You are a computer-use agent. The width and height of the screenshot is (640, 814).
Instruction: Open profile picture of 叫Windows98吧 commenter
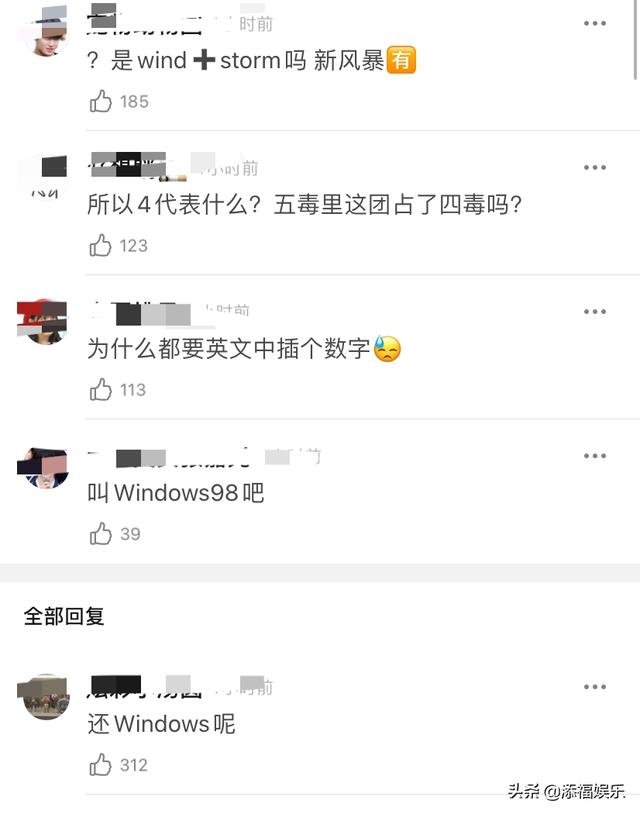[45, 467]
